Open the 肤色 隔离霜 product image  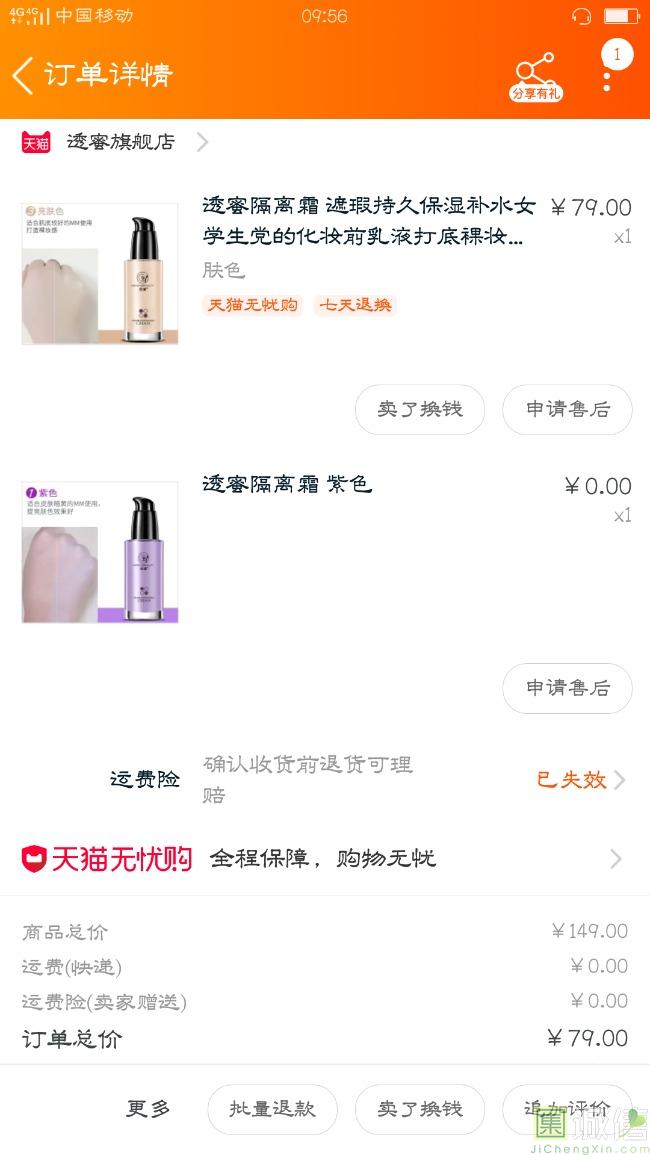click(x=100, y=274)
